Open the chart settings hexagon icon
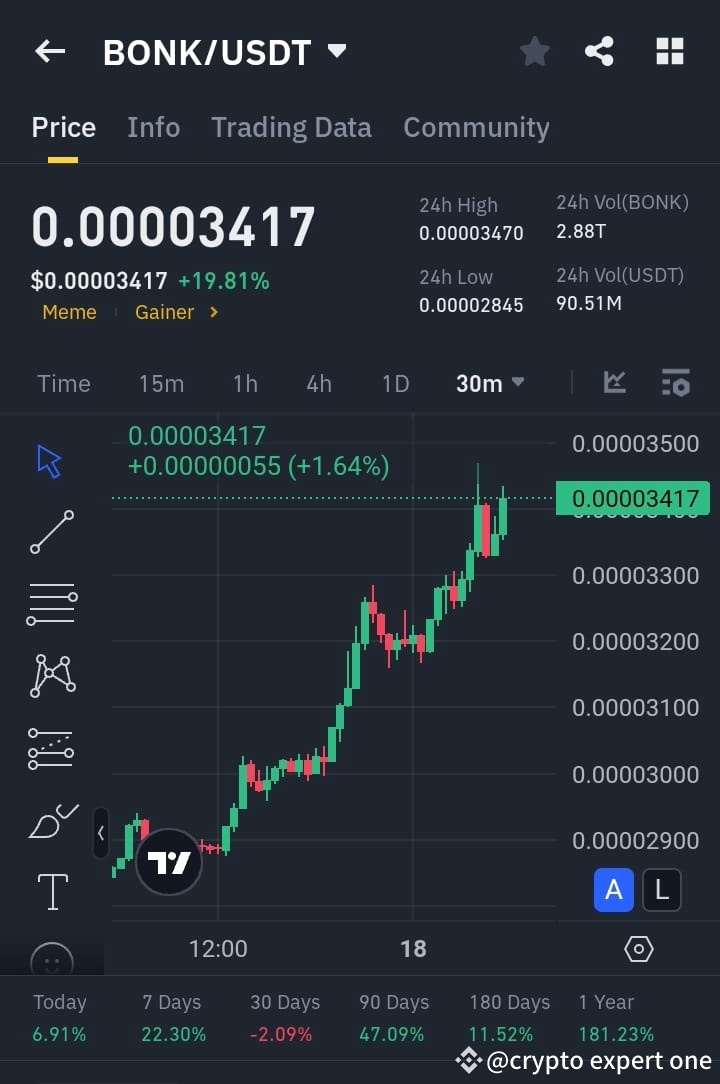720x1084 pixels. (x=638, y=948)
